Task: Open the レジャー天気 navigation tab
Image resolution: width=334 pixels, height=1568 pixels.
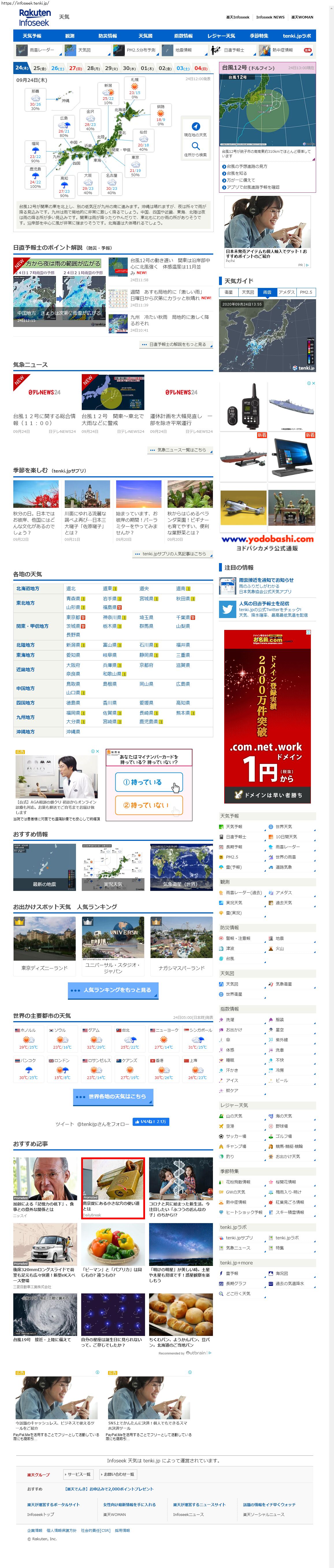Action: point(221,36)
